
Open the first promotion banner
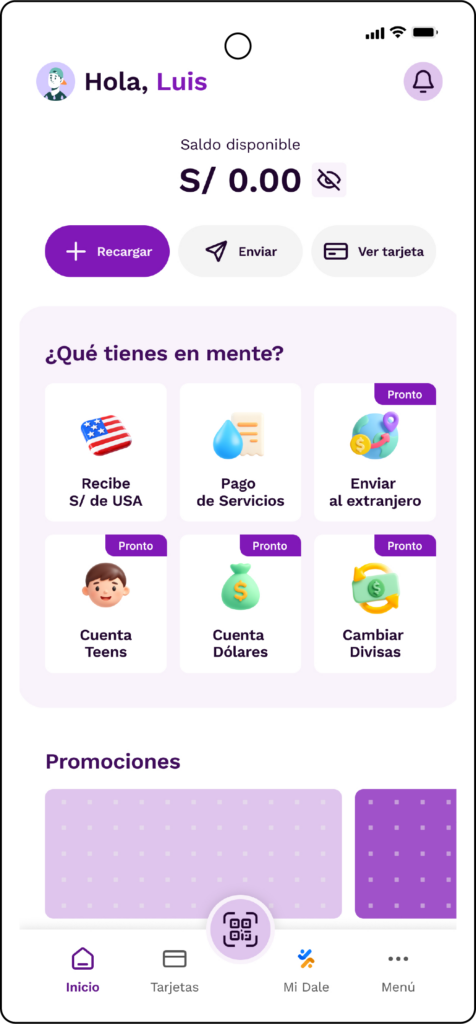click(x=193, y=854)
